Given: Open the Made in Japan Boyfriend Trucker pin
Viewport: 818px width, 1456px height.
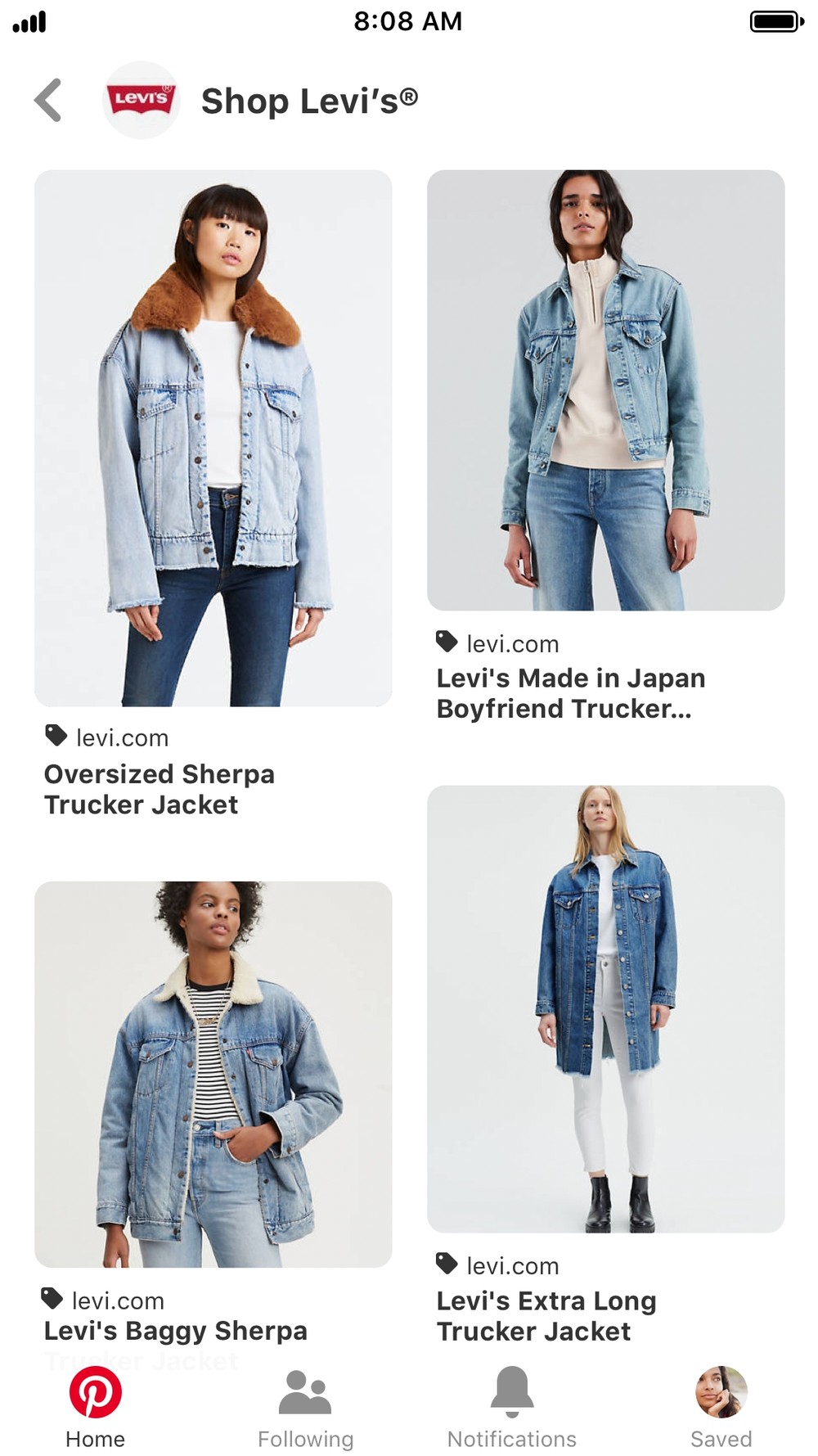Looking at the screenshot, I should [x=605, y=390].
